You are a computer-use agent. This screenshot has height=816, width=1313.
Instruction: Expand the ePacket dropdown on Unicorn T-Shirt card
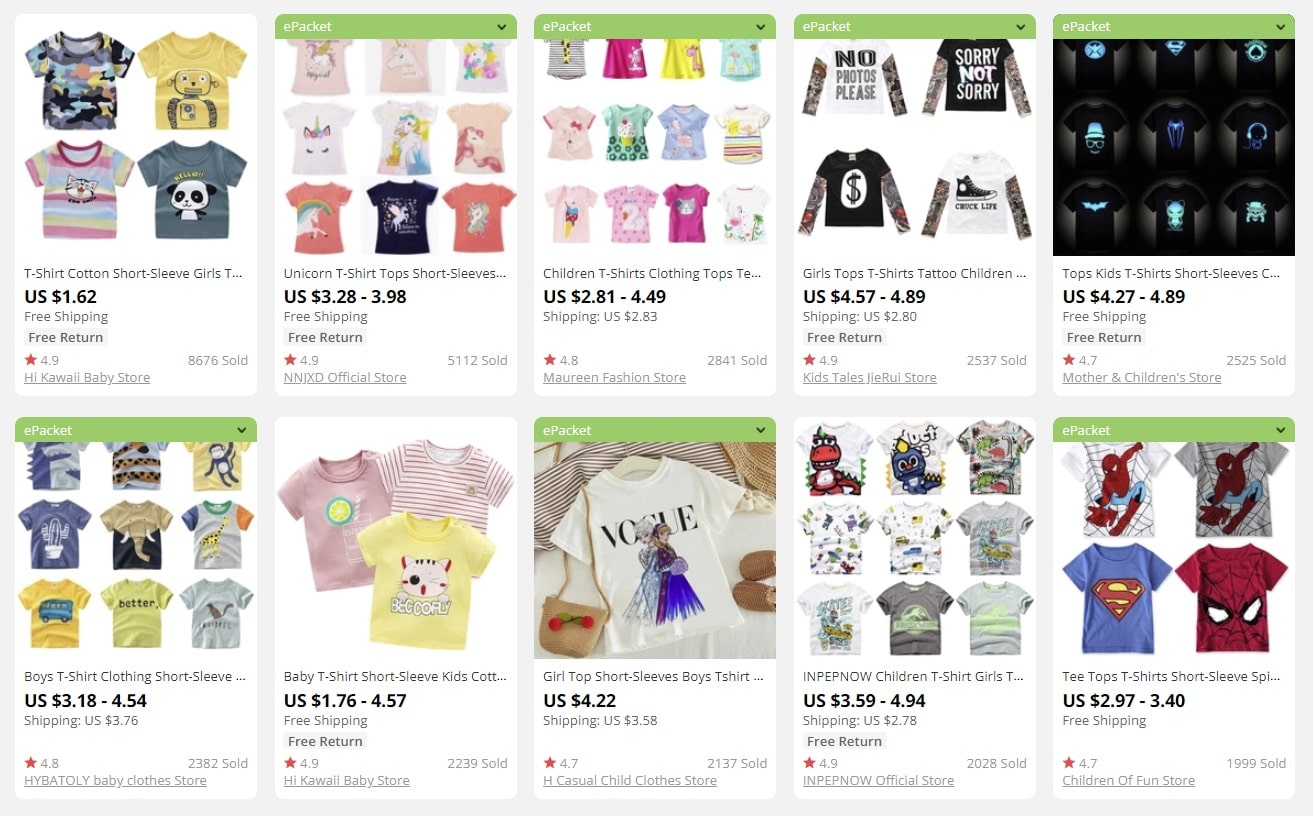(x=502, y=27)
